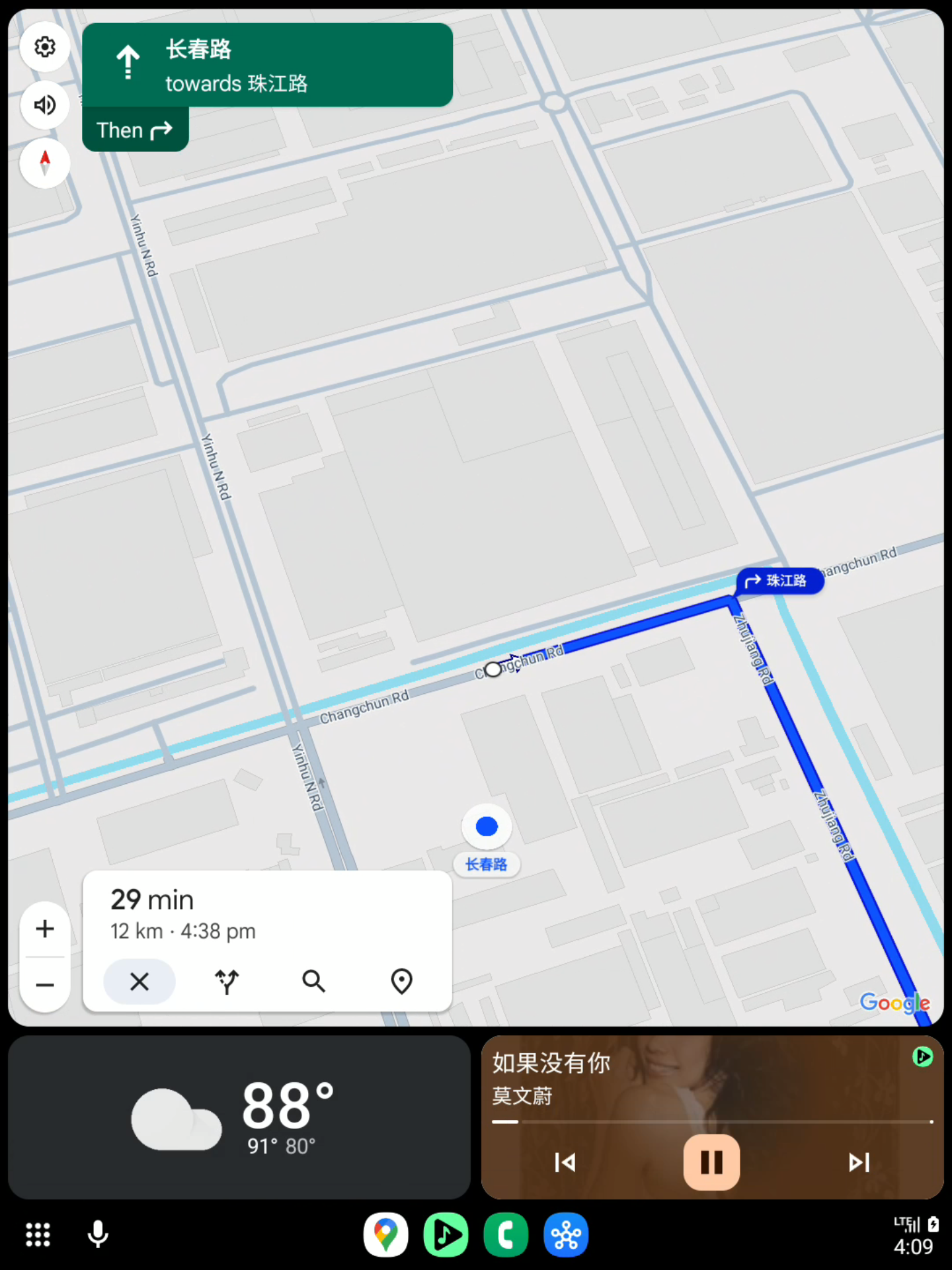This screenshot has height=1270, width=952.
Task: Open Google Maps from the dock
Action: 385,1234
